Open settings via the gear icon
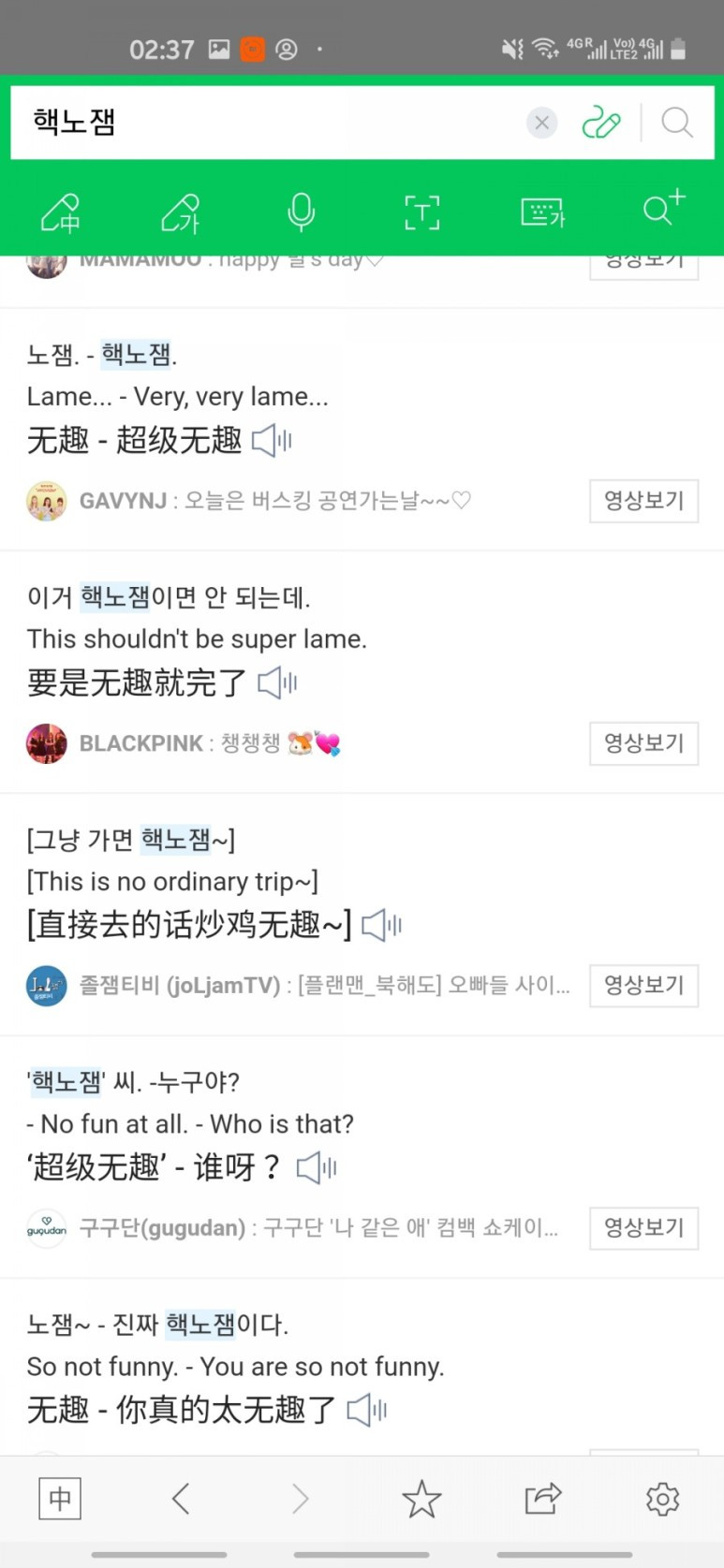 (662, 1499)
